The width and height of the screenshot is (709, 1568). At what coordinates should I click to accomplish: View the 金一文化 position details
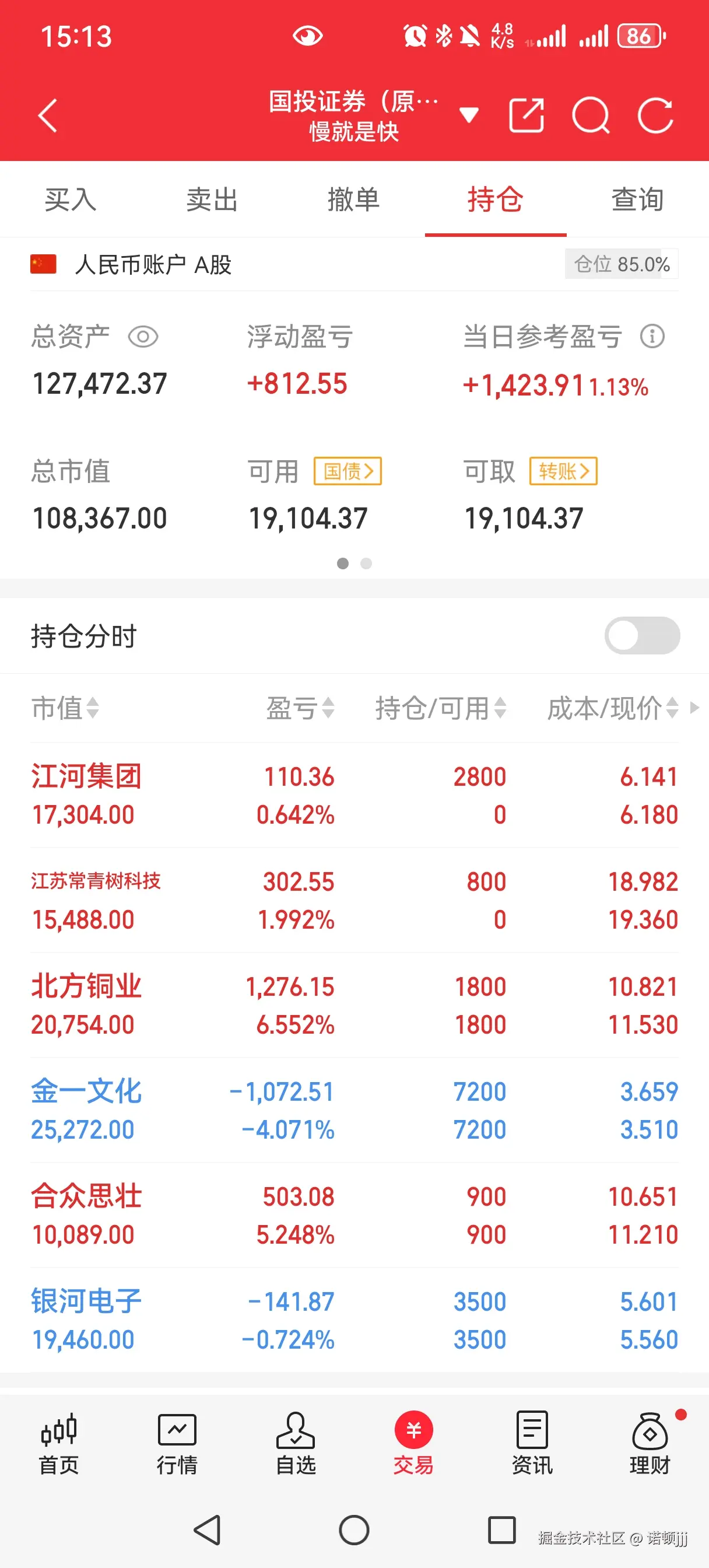point(354,1109)
